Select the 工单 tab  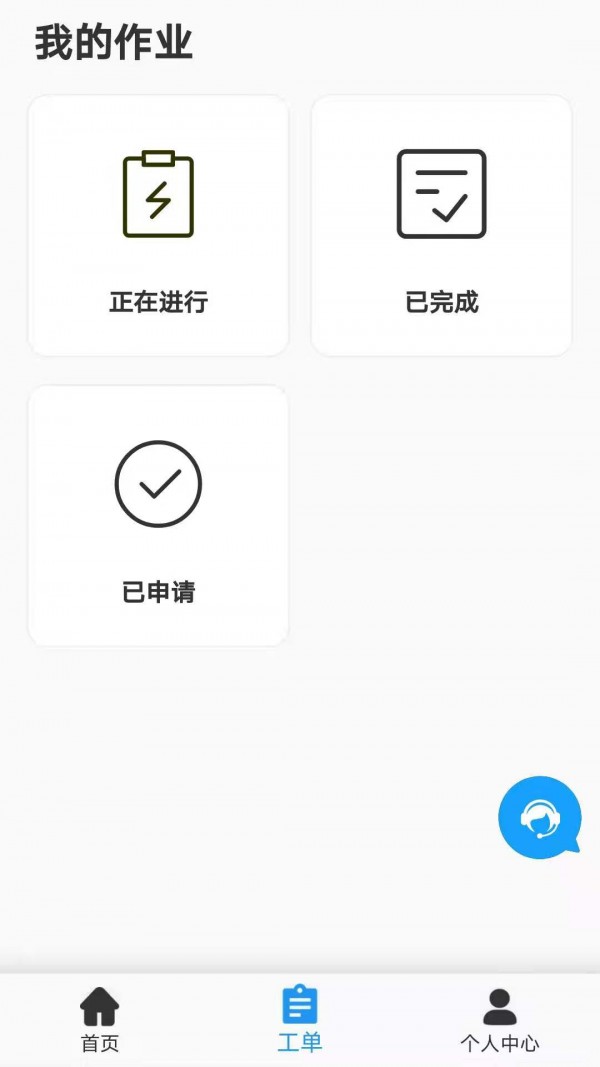click(x=300, y=1019)
